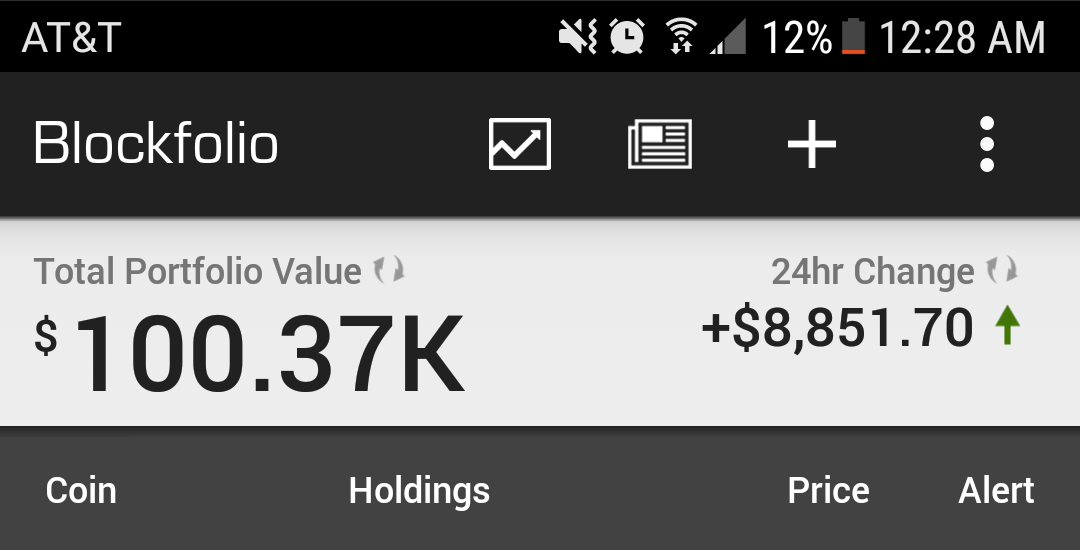Viewport: 1080px width, 550px height.
Task: Tap the Price column header
Action: tap(828, 491)
